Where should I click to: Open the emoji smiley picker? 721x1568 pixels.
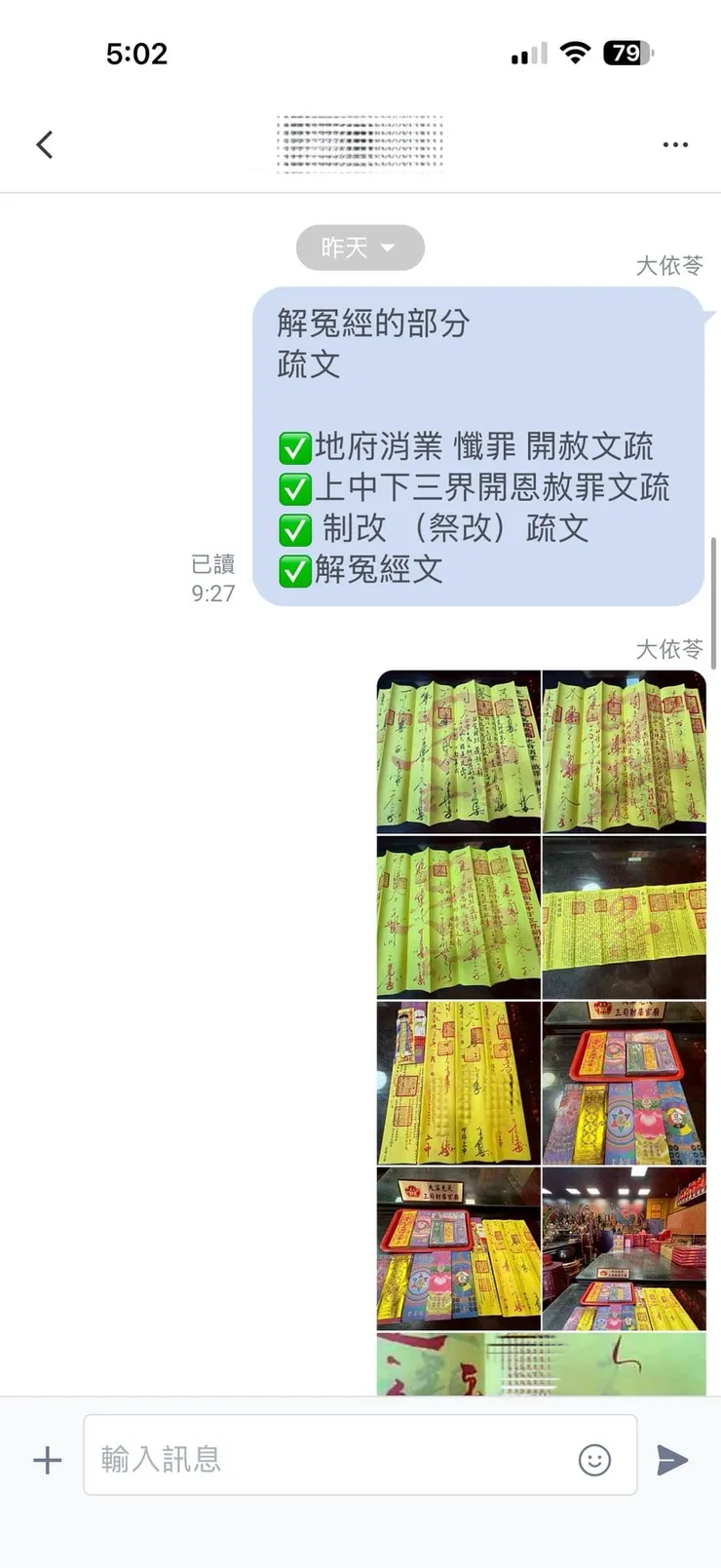[x=595, y=1459]
